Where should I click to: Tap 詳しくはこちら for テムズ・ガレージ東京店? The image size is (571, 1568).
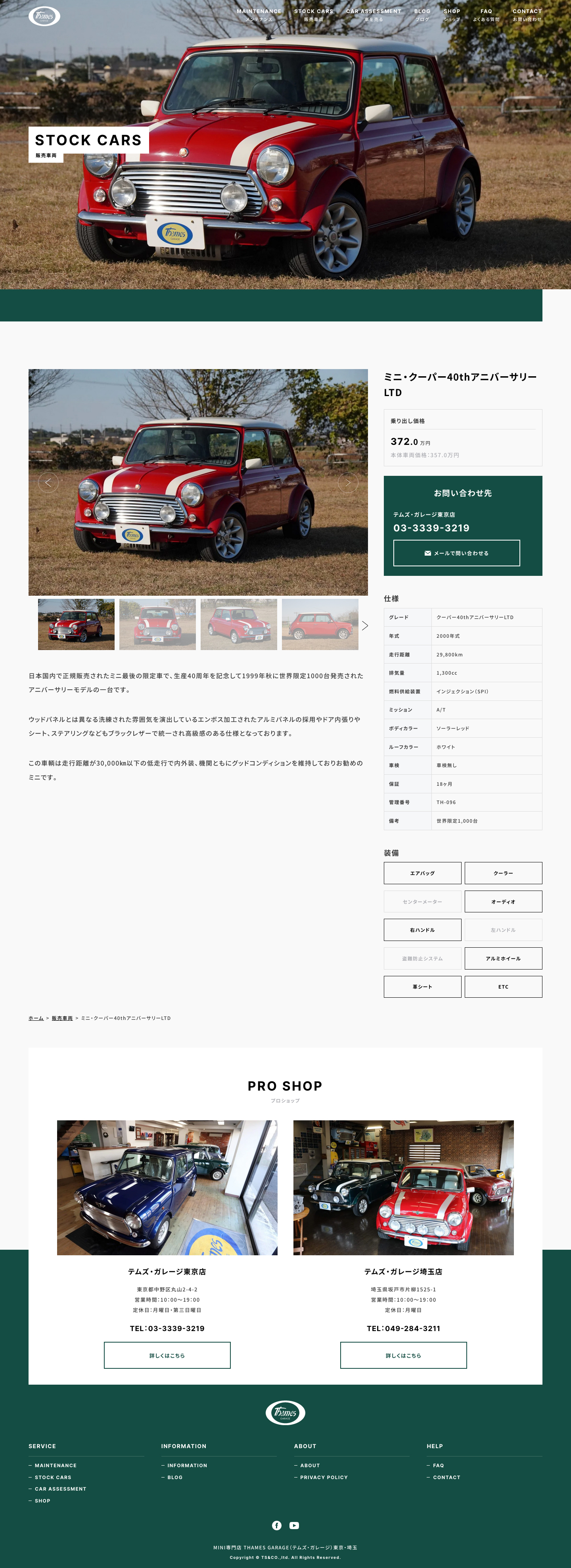pos(167,1355)
